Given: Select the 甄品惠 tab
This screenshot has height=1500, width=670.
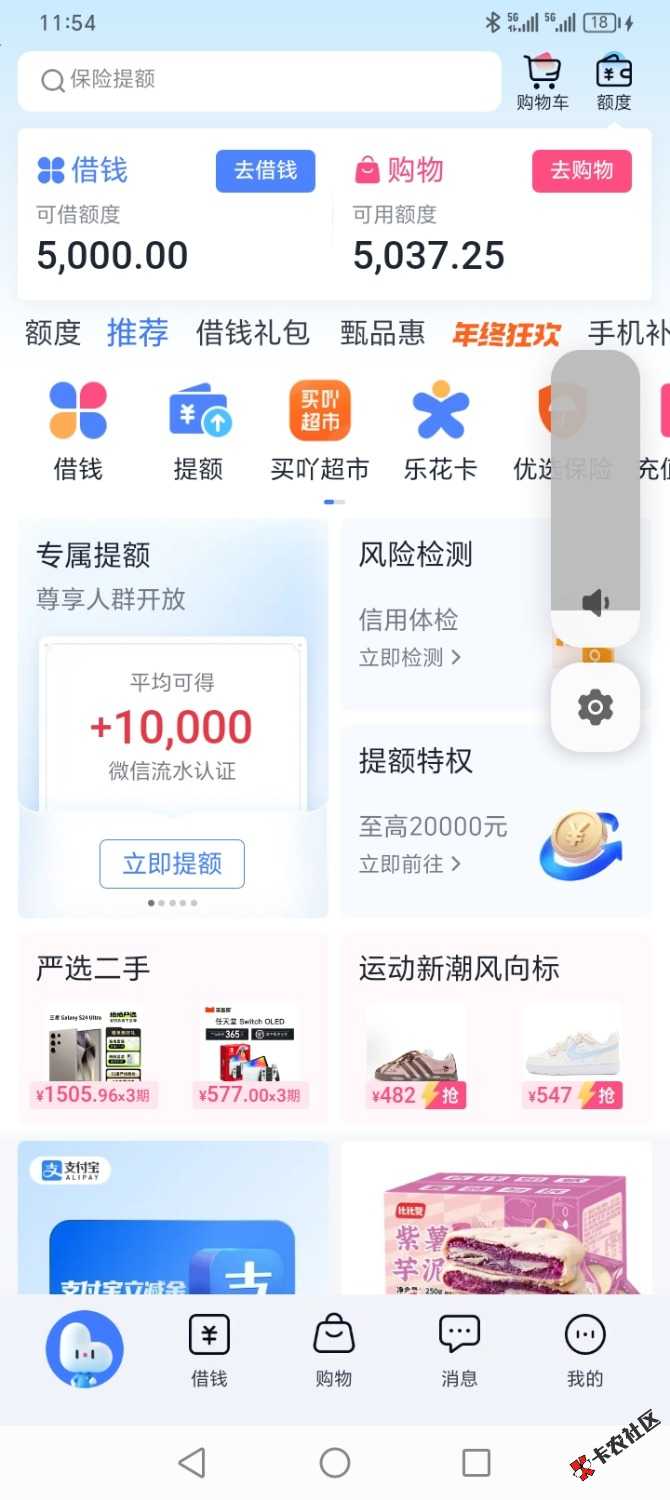Looking at the screenshot, I should pyautogui.click(x=382, y=333).
